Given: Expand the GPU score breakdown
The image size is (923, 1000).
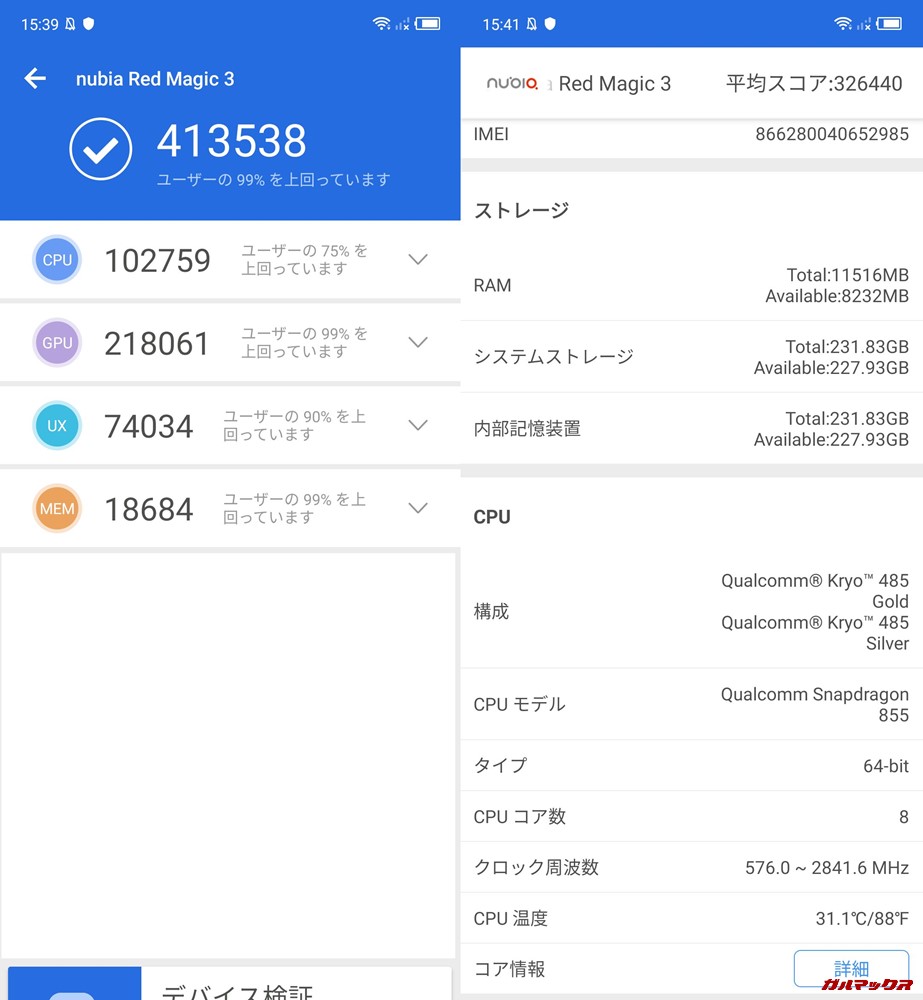Looking at the screenshot, I should pyautogui.click(x=418, y=343).
